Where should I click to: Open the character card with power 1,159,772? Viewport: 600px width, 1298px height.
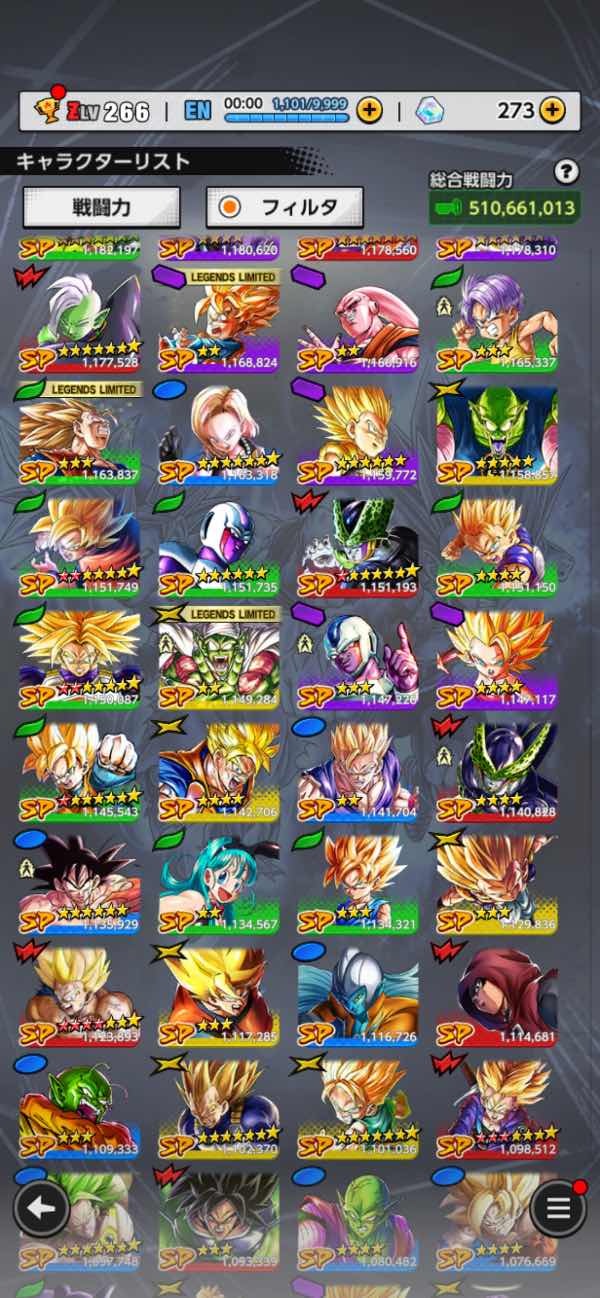point(358,428)
